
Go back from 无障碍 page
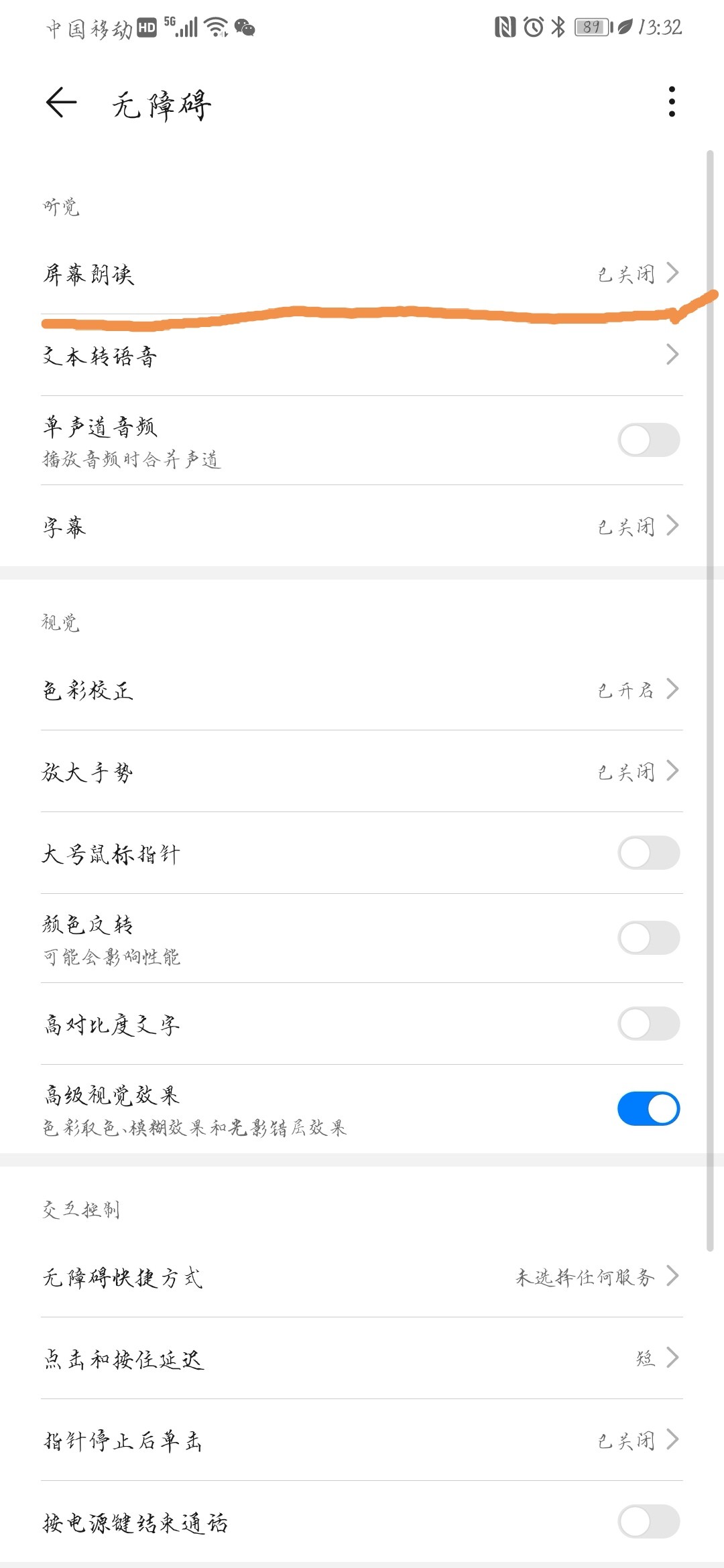61,103
